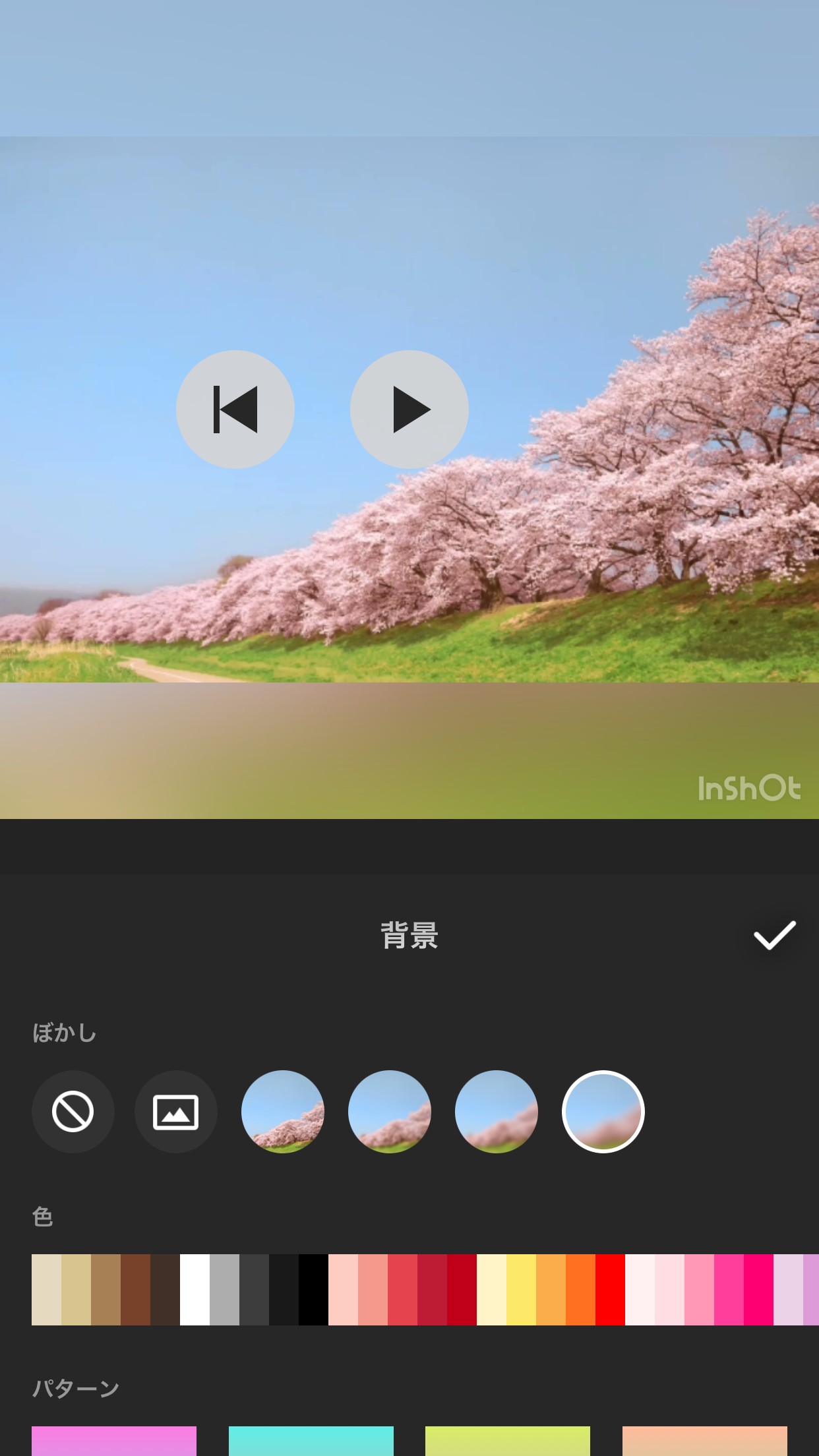
Task: Select the strongest blur level thumbnail
Action: click(603, 1112)
